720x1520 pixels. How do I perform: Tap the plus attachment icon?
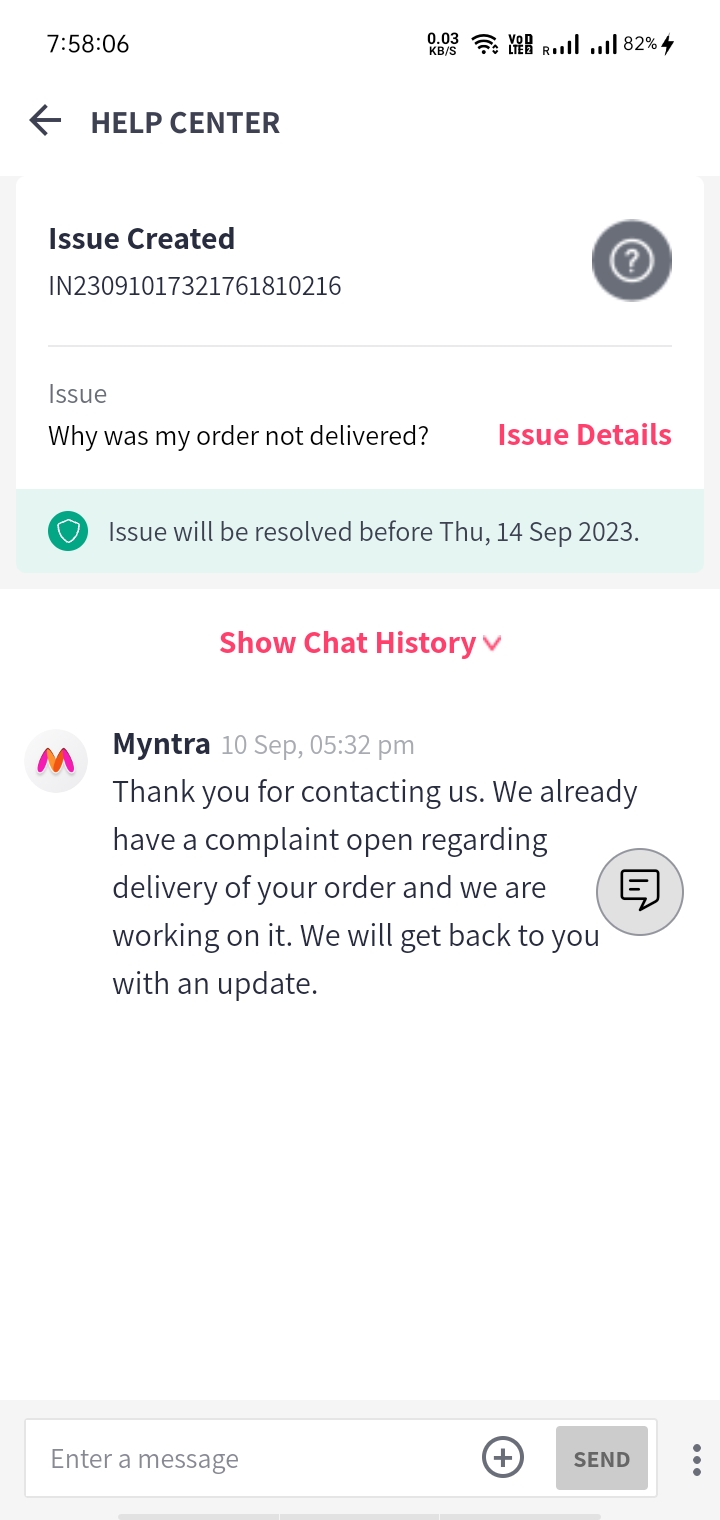coord(503,1458)
